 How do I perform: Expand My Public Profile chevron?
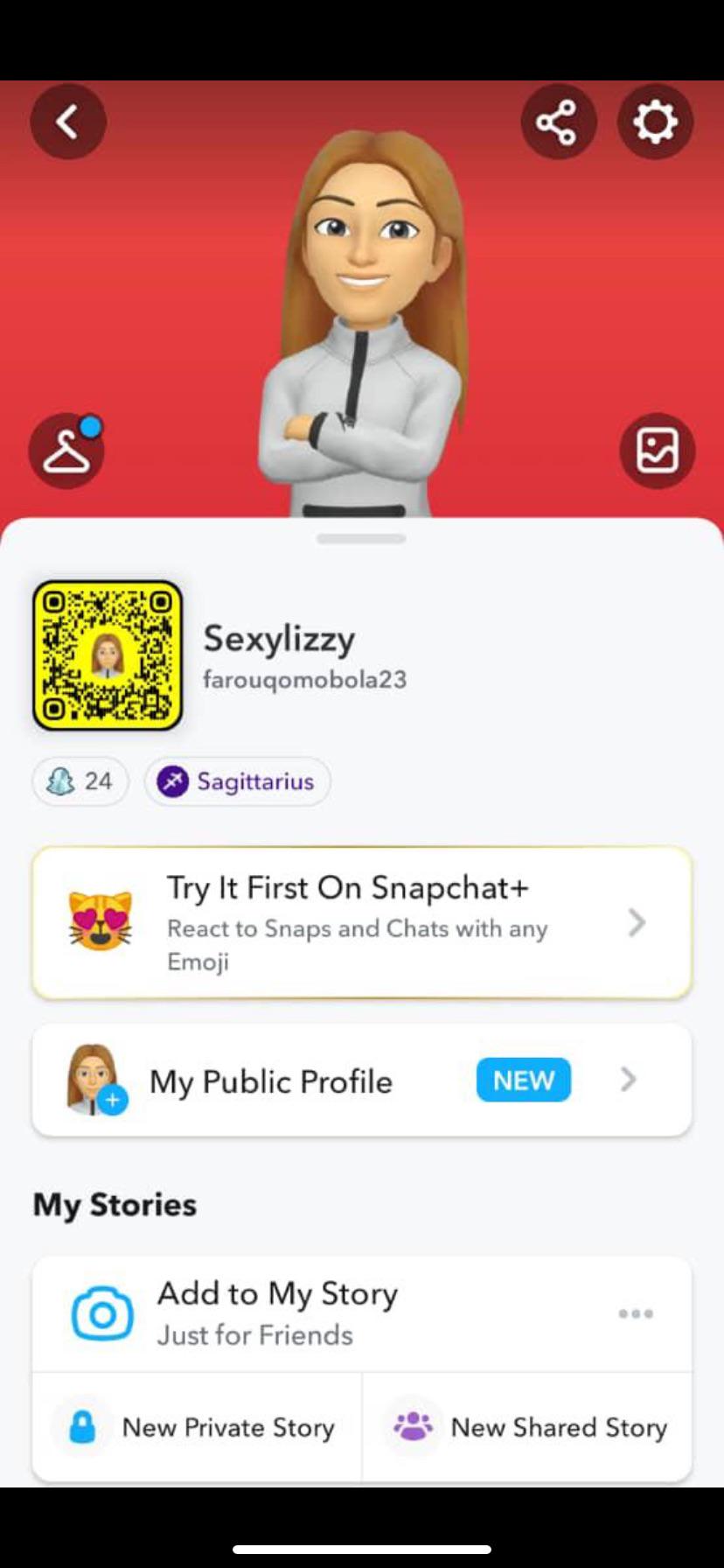pos(628,1081)
